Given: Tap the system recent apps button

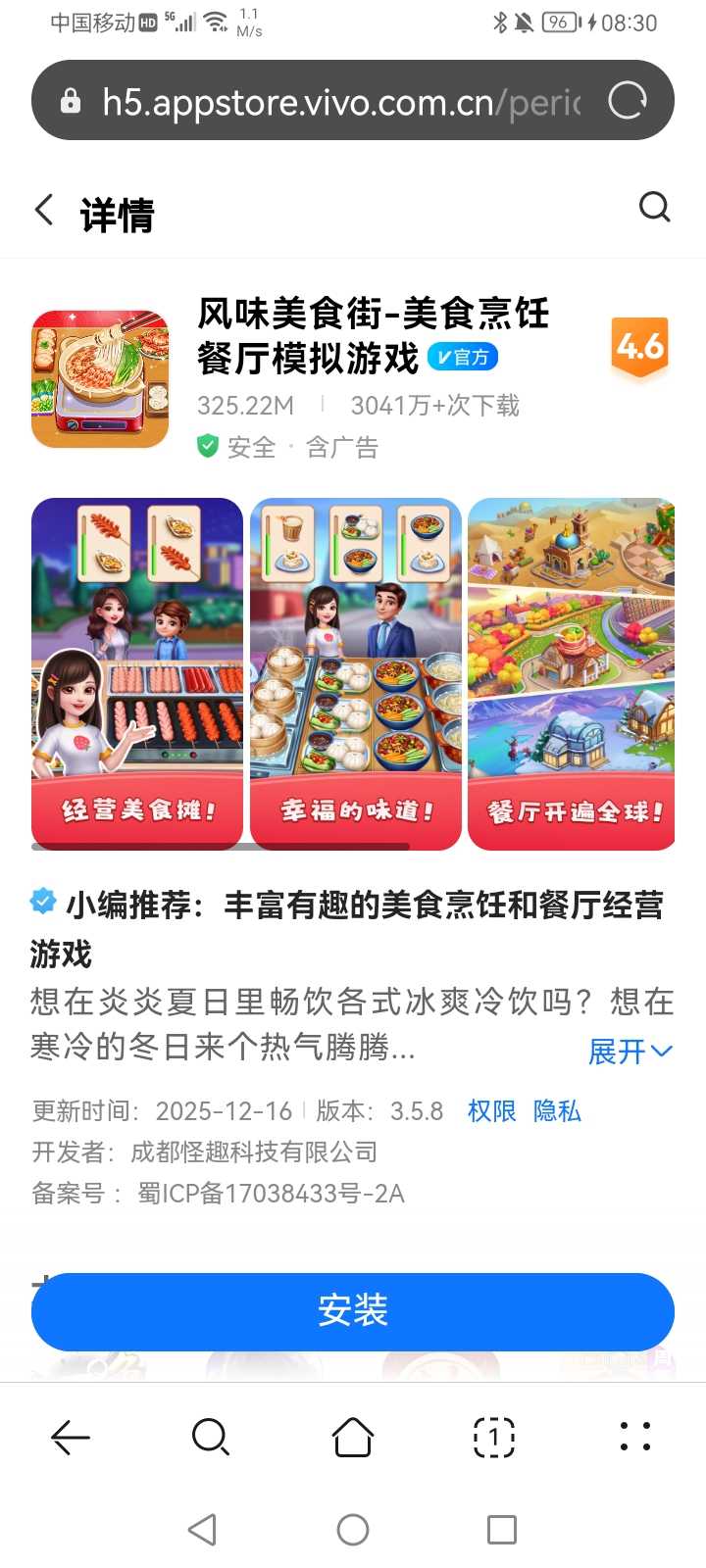Looking at the screenshot, I should [x=502, y=1529].
